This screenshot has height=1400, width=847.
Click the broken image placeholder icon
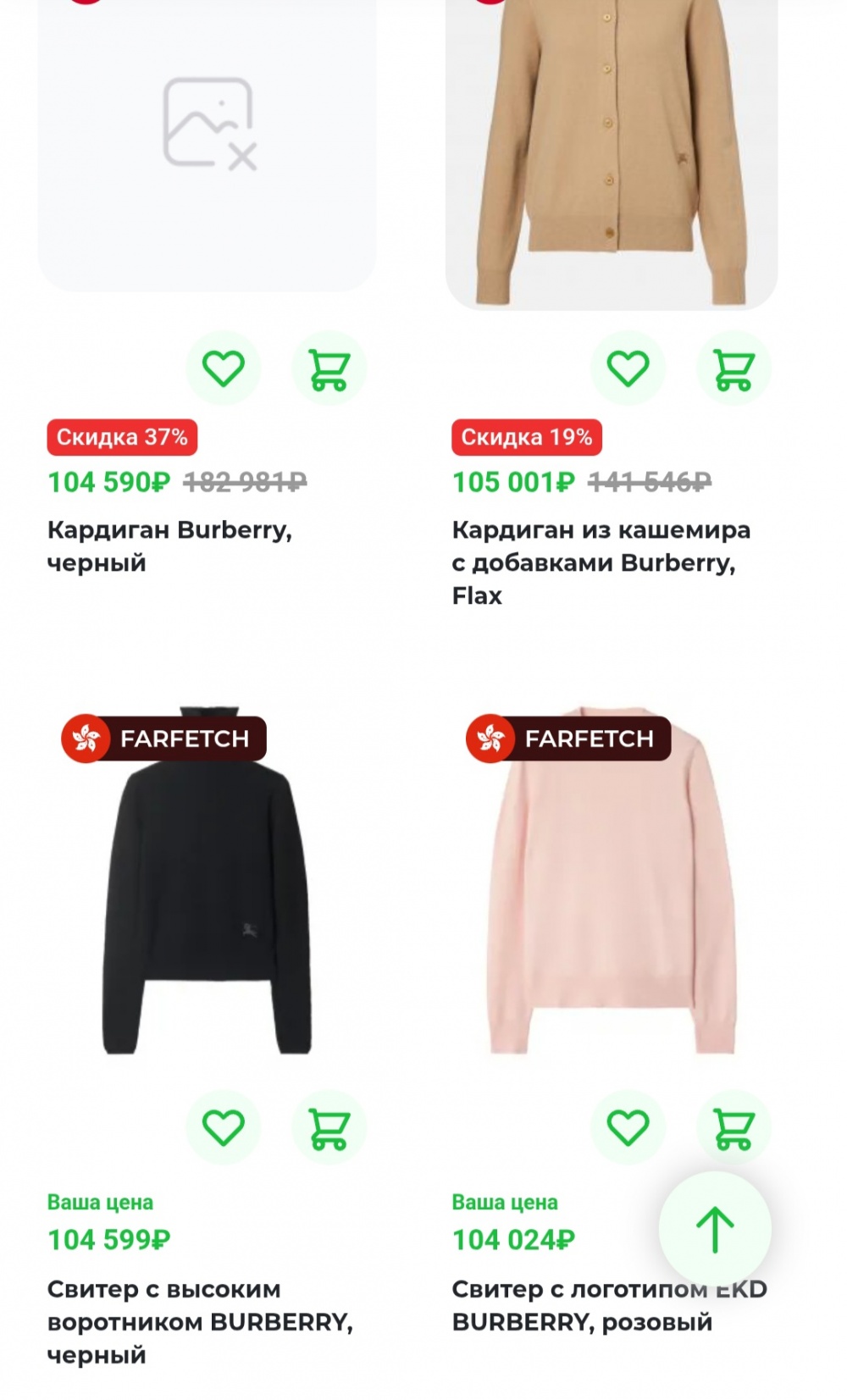tap(212, 119)
